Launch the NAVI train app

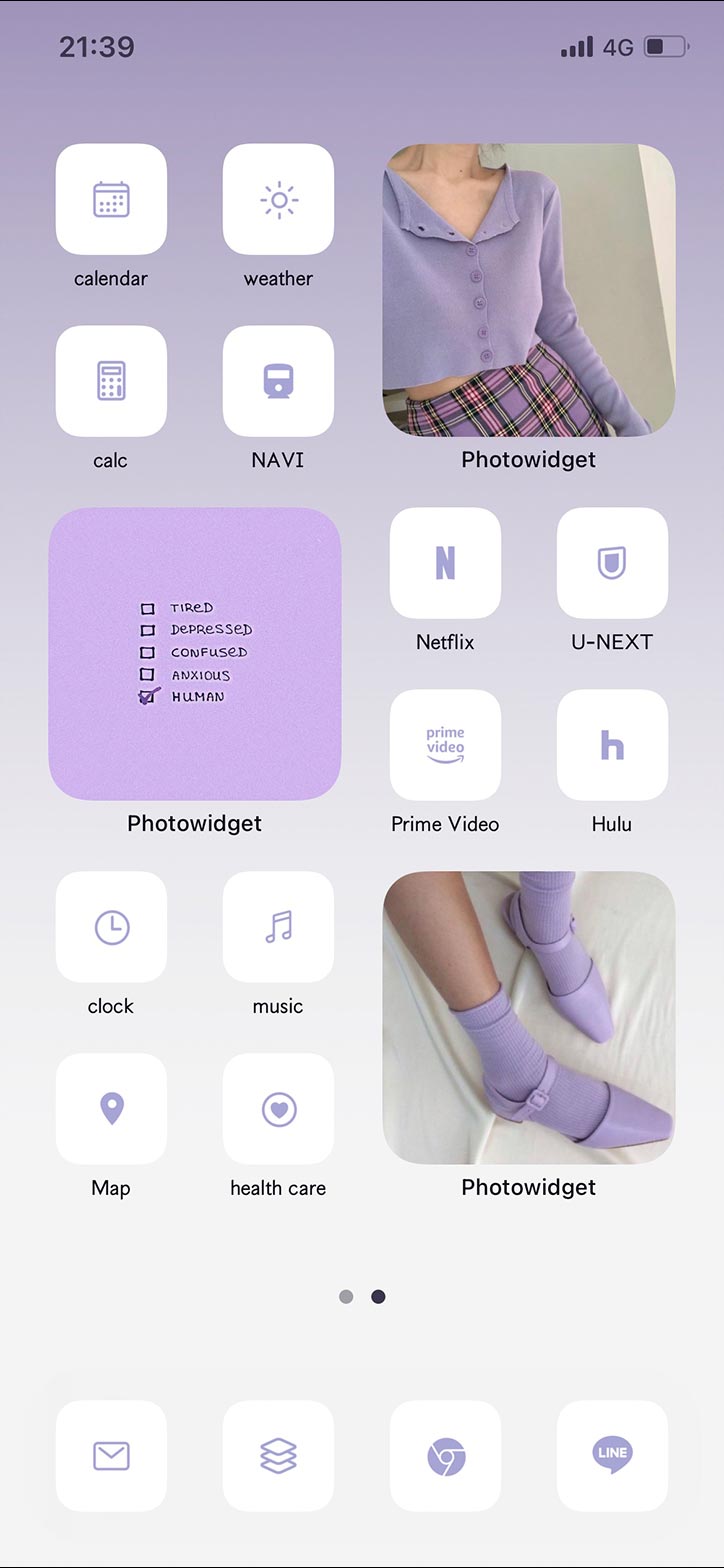point(278,381)
